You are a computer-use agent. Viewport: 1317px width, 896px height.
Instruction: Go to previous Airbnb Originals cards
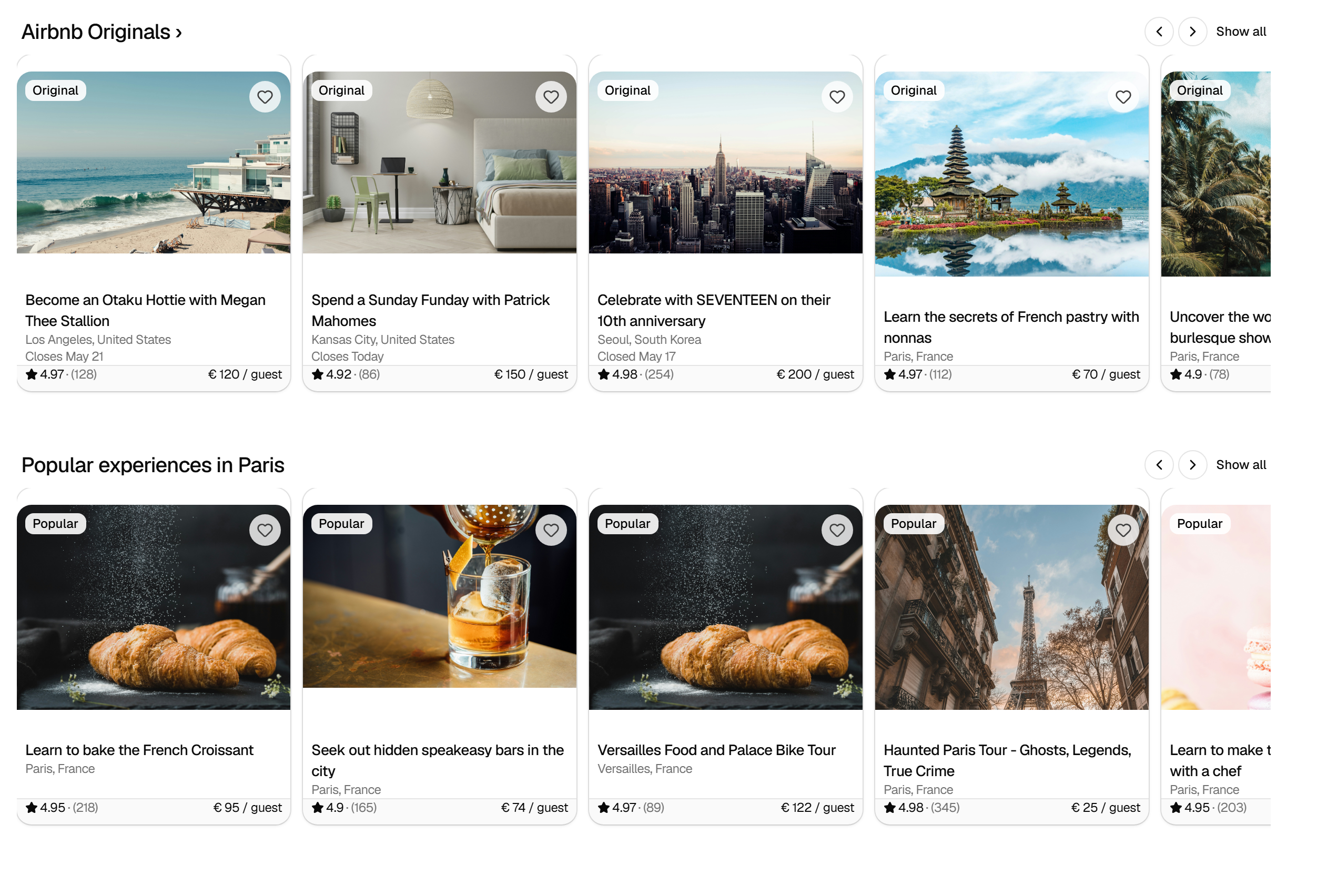(x=1159, y=32)
